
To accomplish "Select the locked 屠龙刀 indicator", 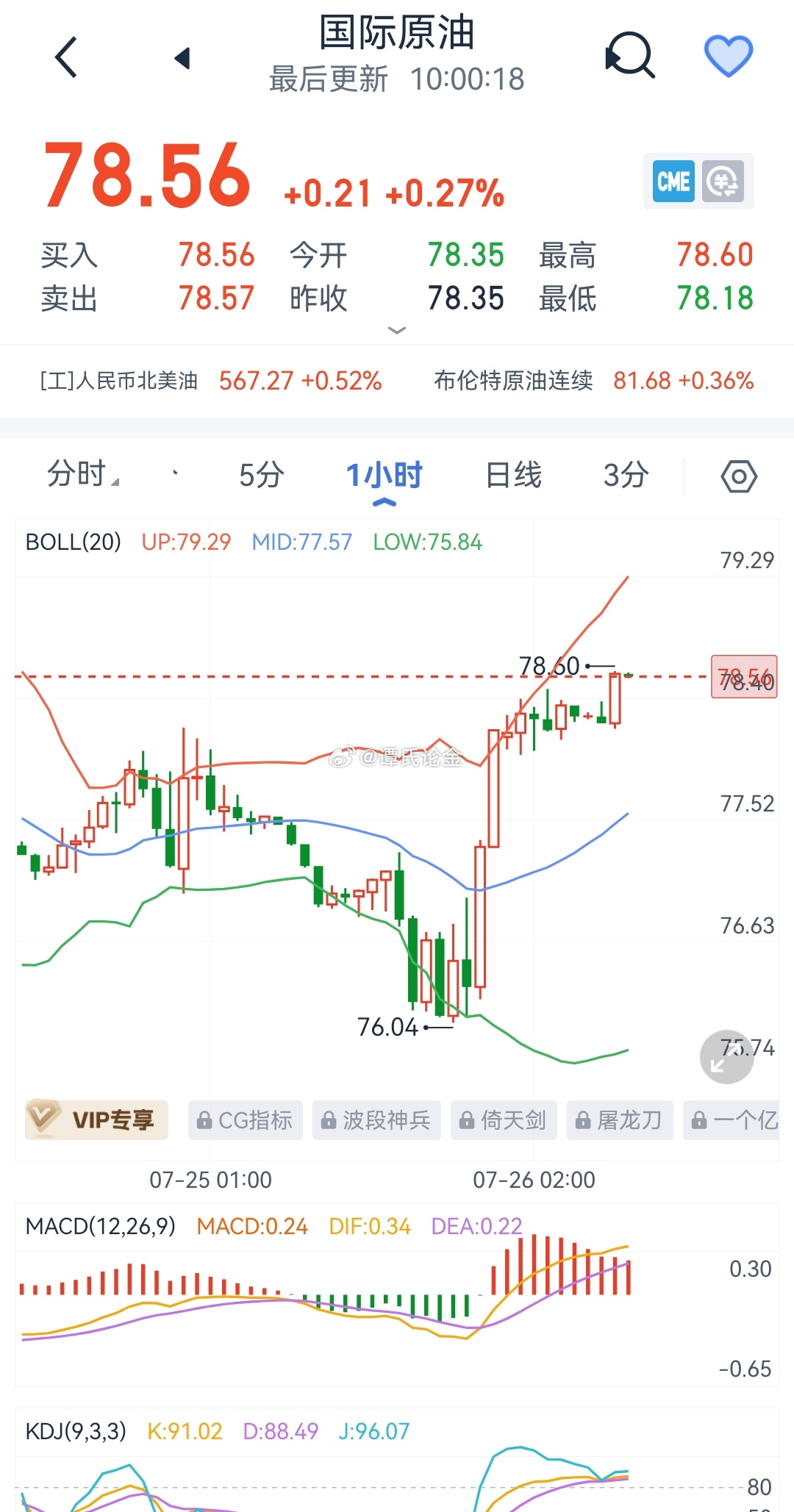I will coord(620,1120).
